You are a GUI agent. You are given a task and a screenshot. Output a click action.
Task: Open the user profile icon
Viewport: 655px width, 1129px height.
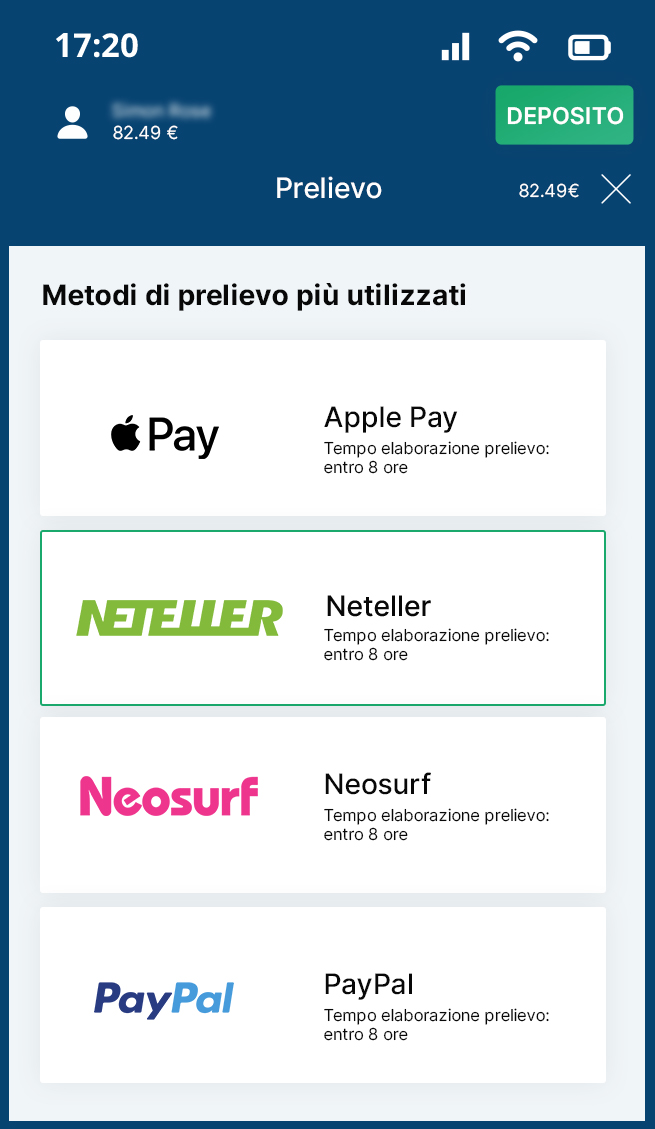pos(73,122)
